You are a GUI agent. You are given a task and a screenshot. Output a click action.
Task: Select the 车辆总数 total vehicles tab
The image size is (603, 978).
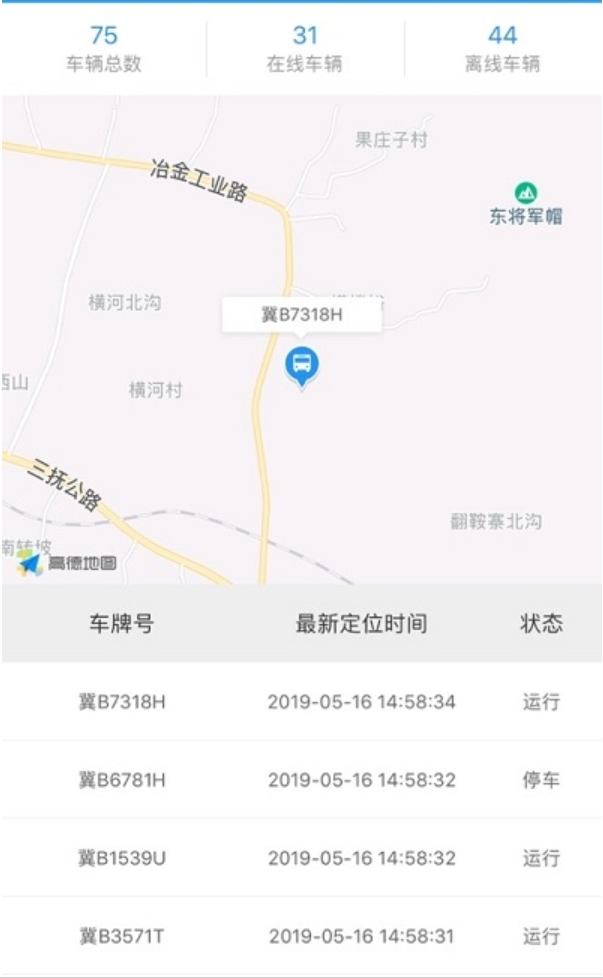point(104,49)
